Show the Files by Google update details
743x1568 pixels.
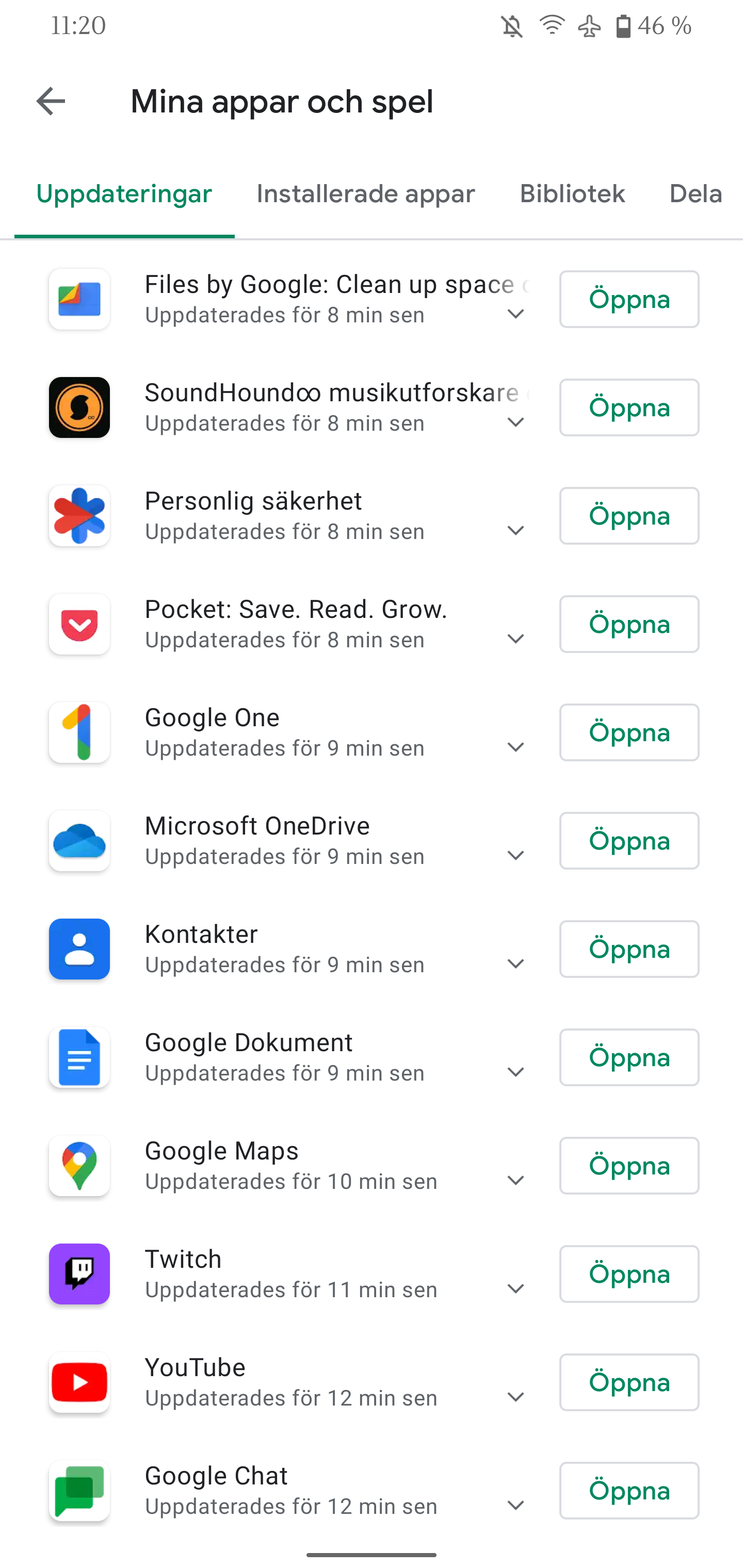pyautogui.click(x=516, y=314)
